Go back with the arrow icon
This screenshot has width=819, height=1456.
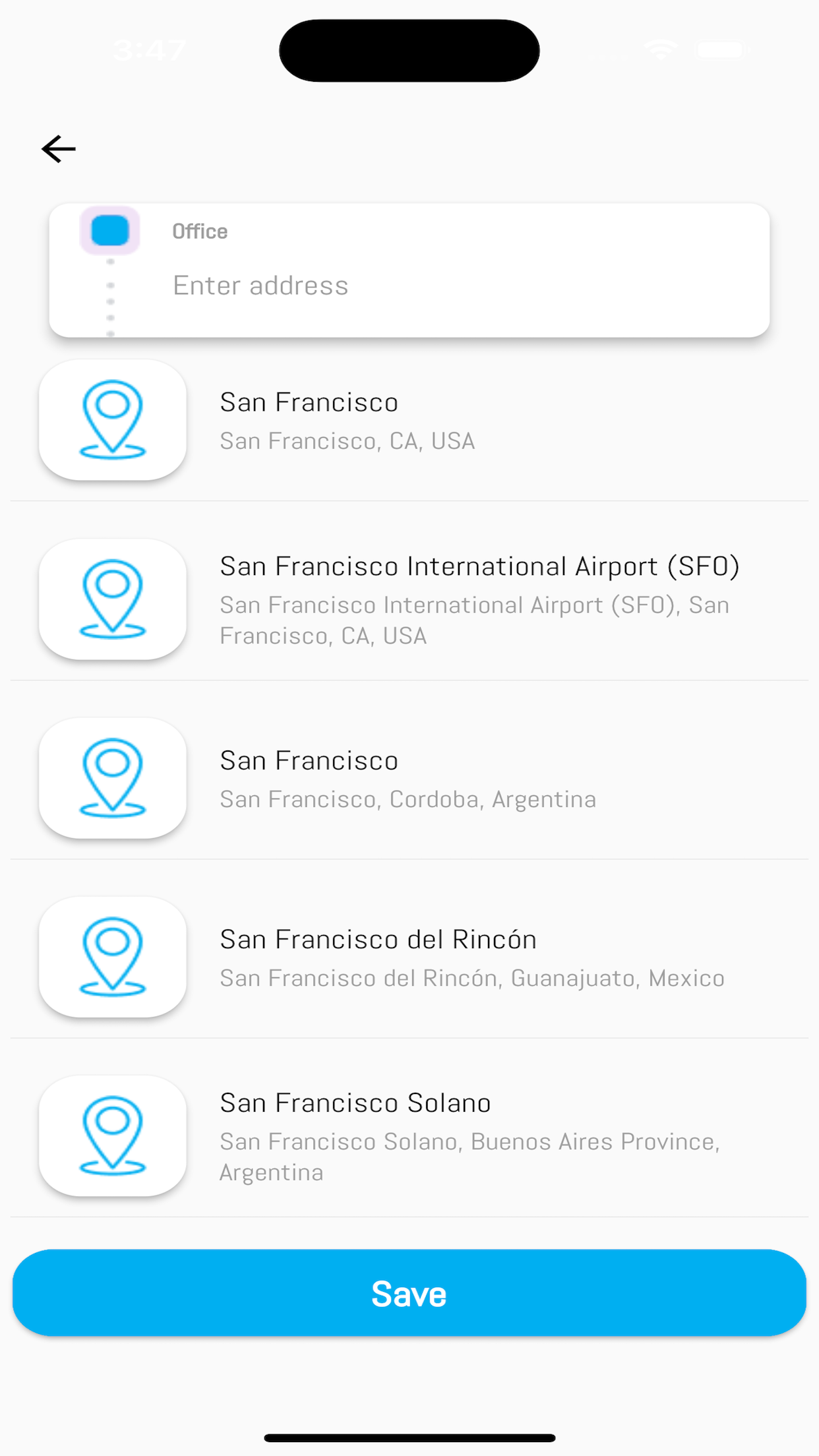[x=59, y=149]
